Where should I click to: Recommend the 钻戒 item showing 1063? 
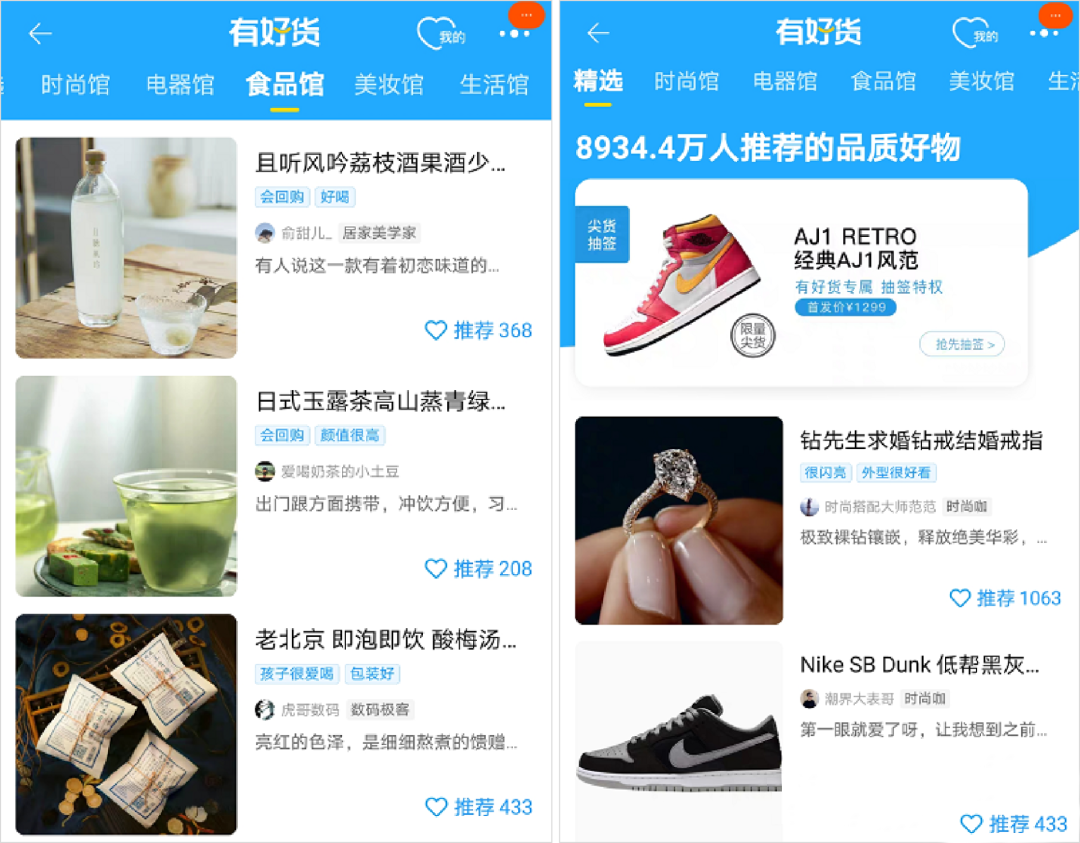1004,598
